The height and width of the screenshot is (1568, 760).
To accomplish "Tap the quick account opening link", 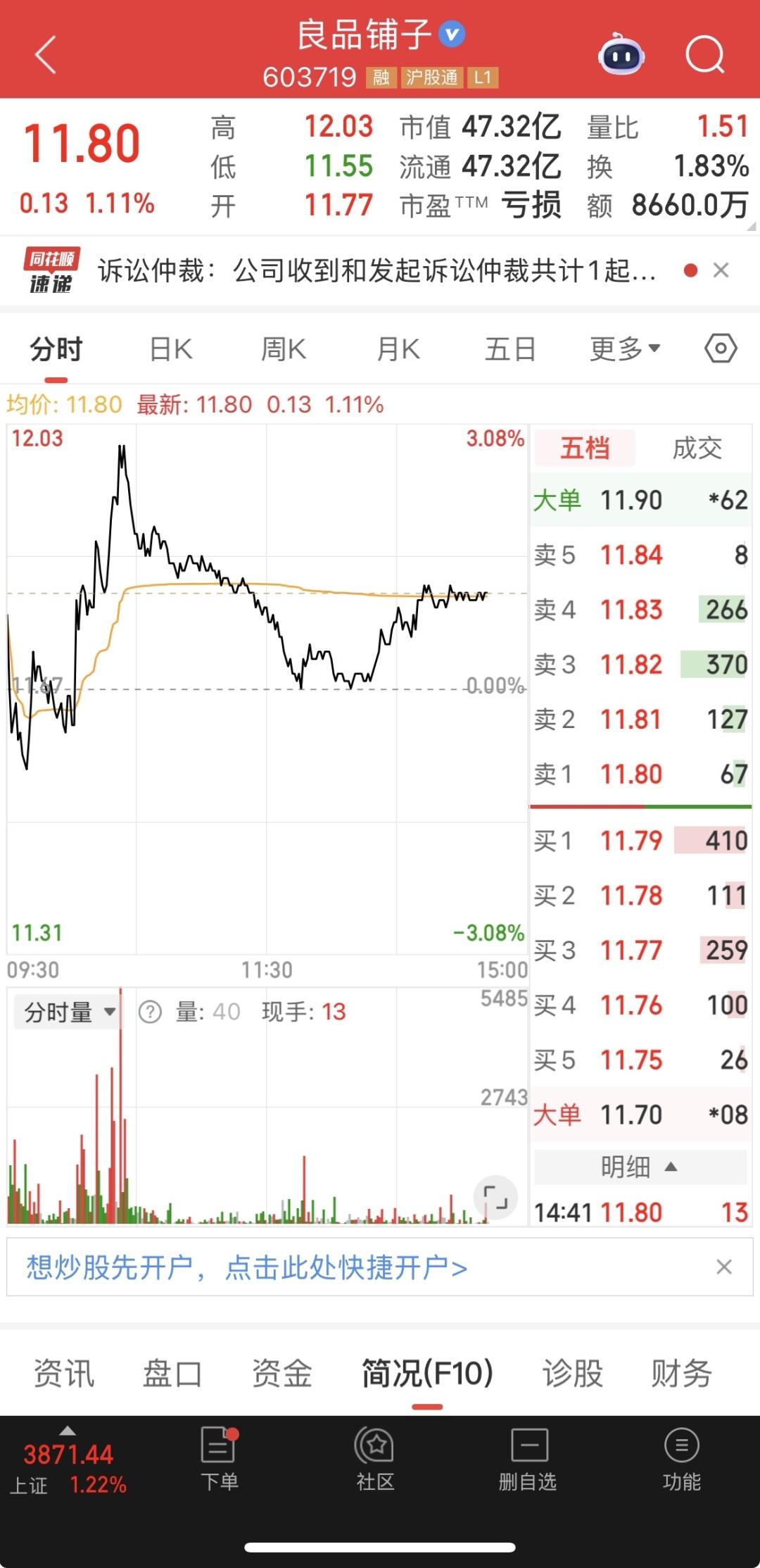I will point(246,1267).
